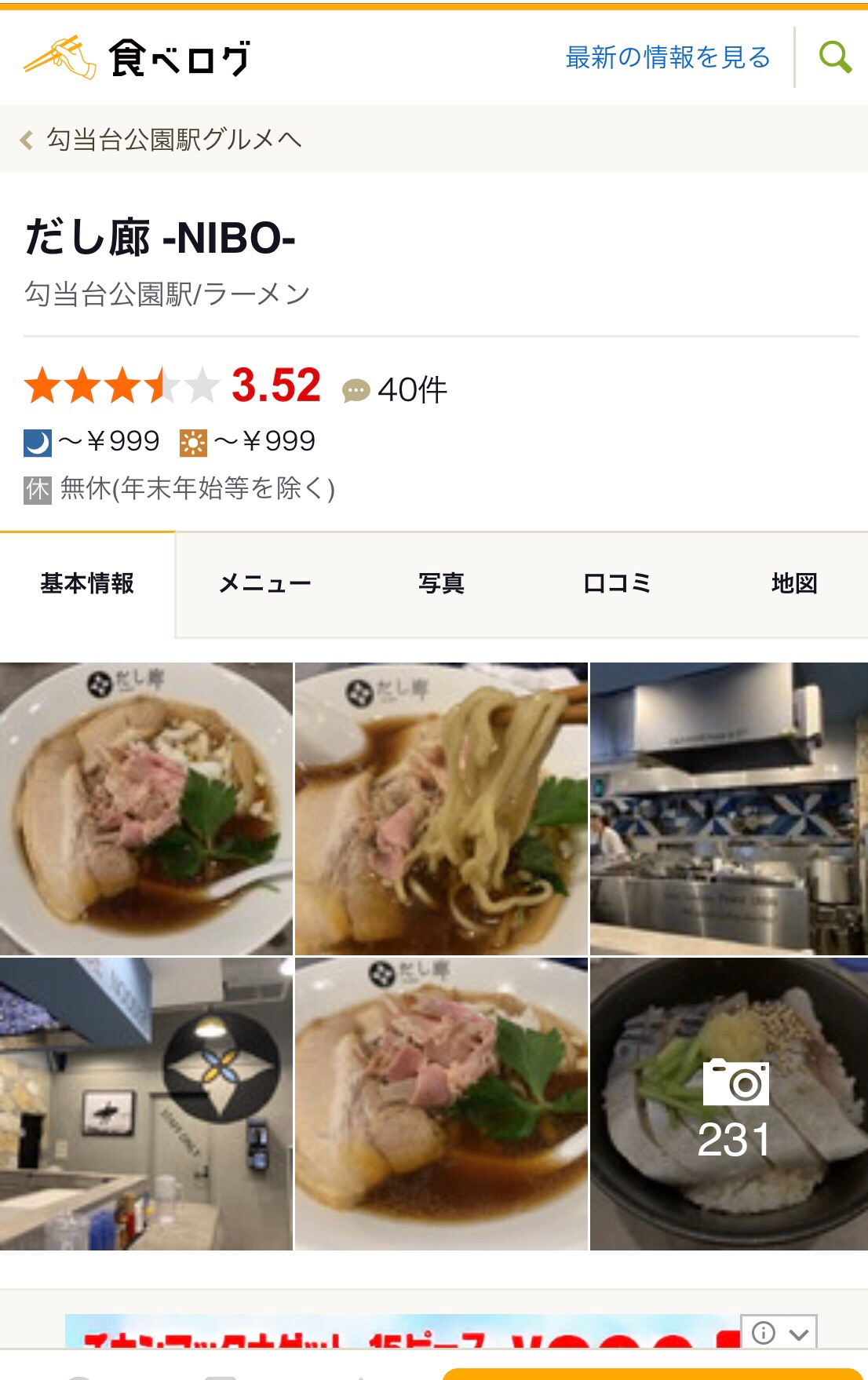Screen dimensions: 868x1380
Task: Open the first ramen bowl photo
Action: point(146,809)
